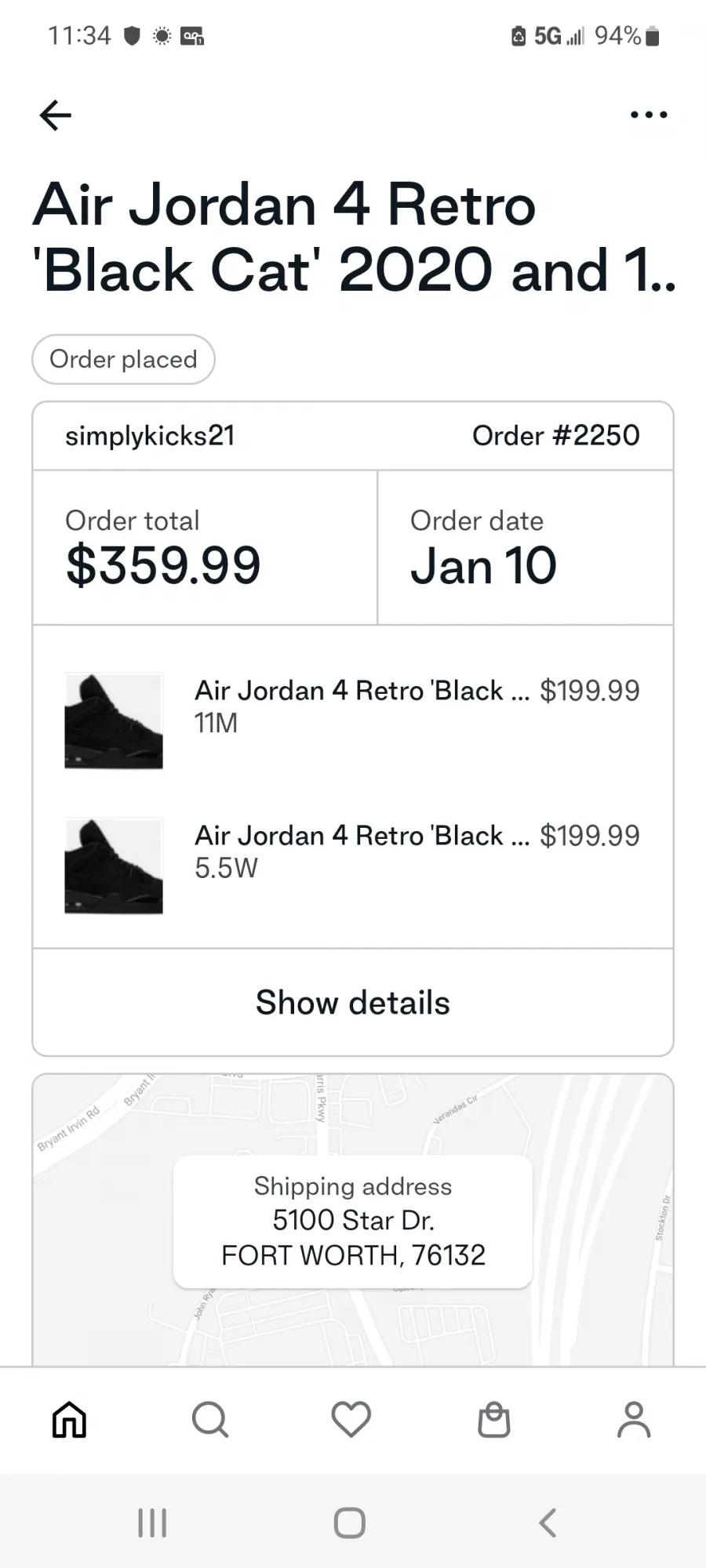The image size is (706, 1568).
Task: Open the shipping address map
Action: pos(353,1221)
